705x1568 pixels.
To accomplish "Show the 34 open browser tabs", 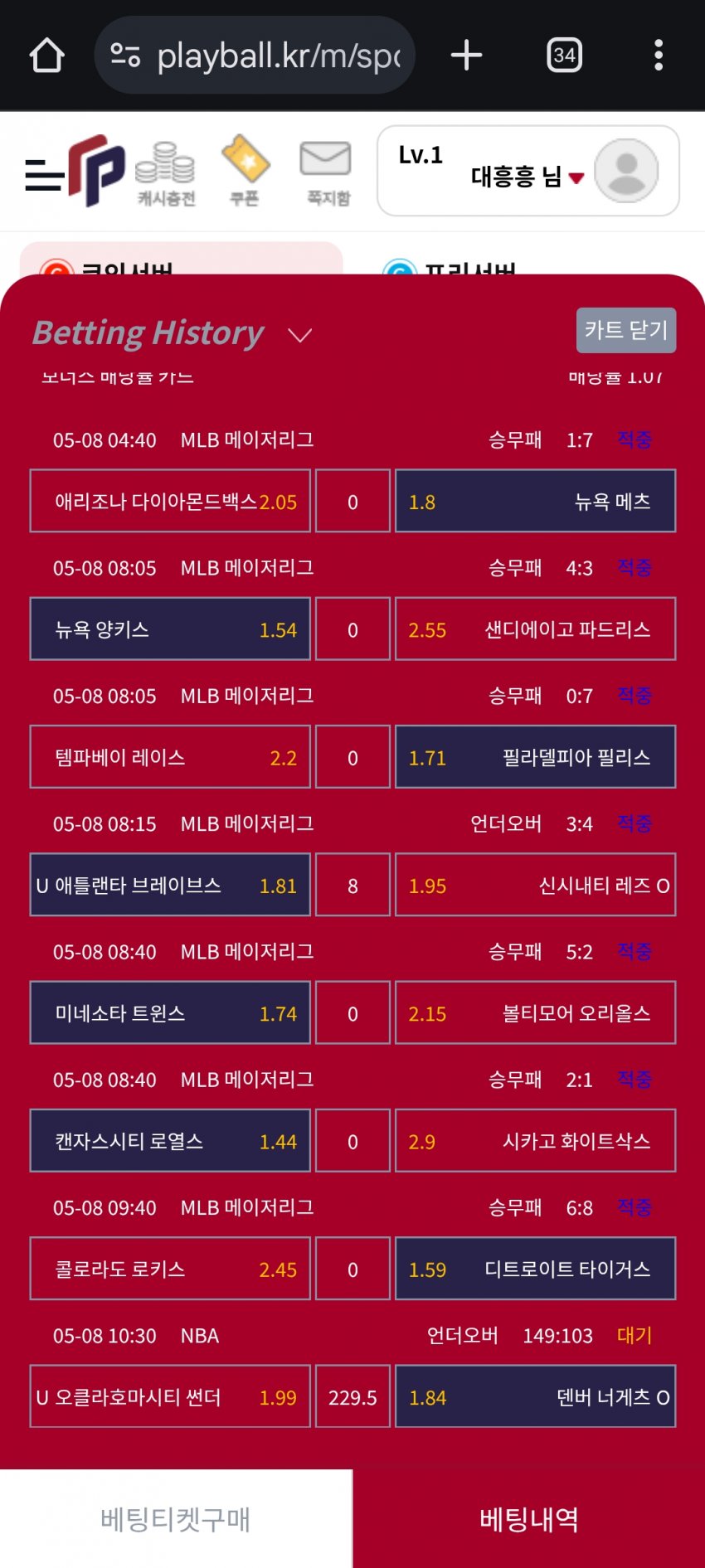I will pos(564,56).
